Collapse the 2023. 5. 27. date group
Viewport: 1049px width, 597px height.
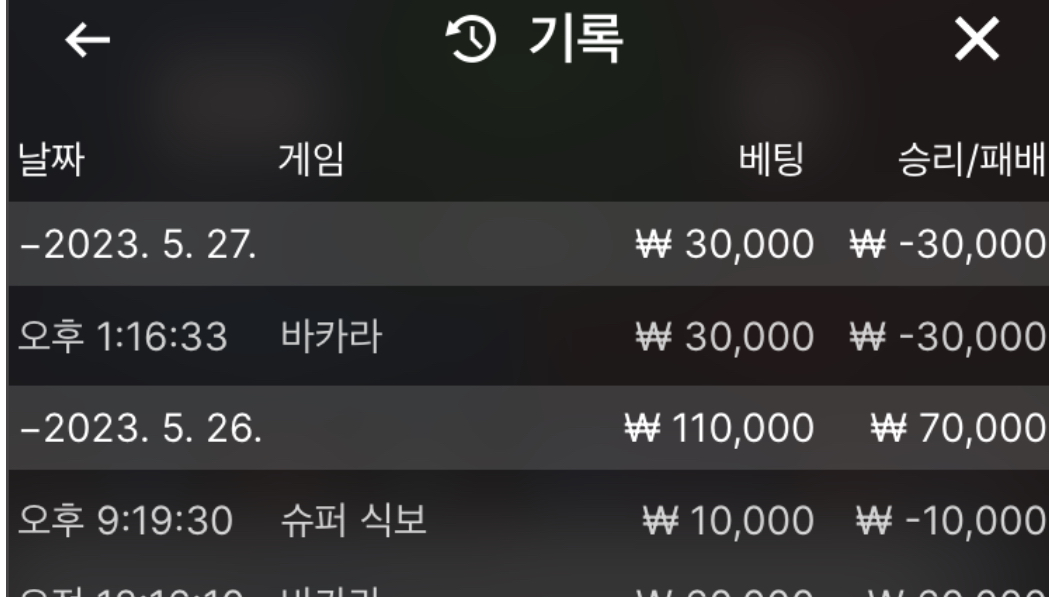[138, 244]
